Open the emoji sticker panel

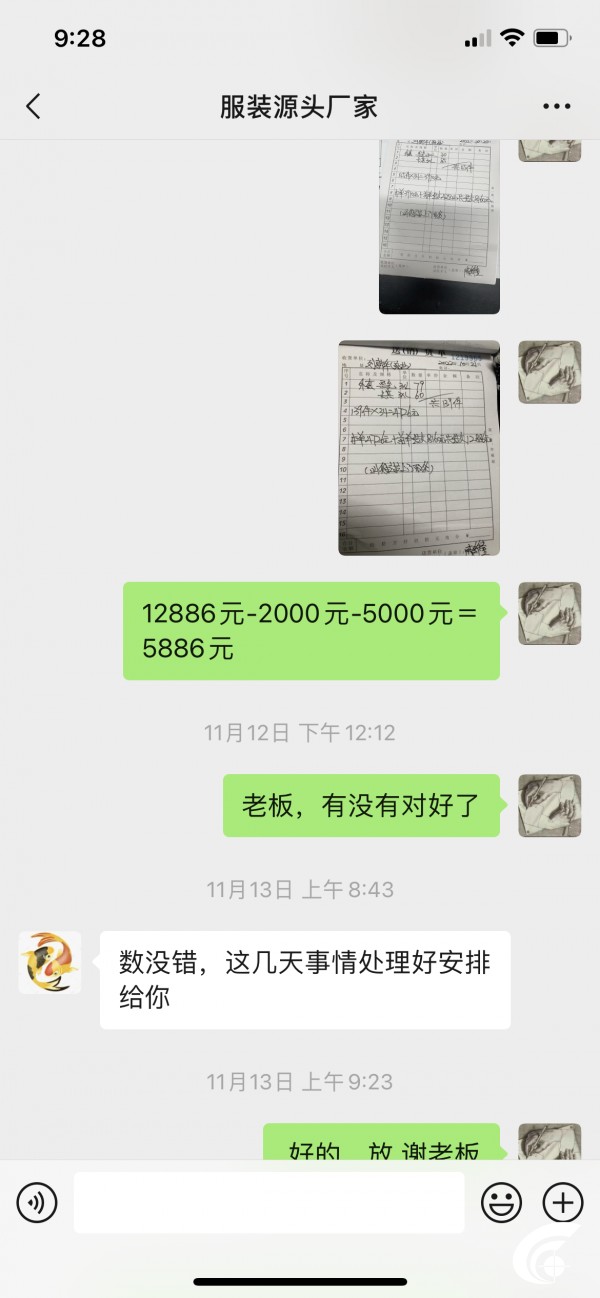(501, 1202)
